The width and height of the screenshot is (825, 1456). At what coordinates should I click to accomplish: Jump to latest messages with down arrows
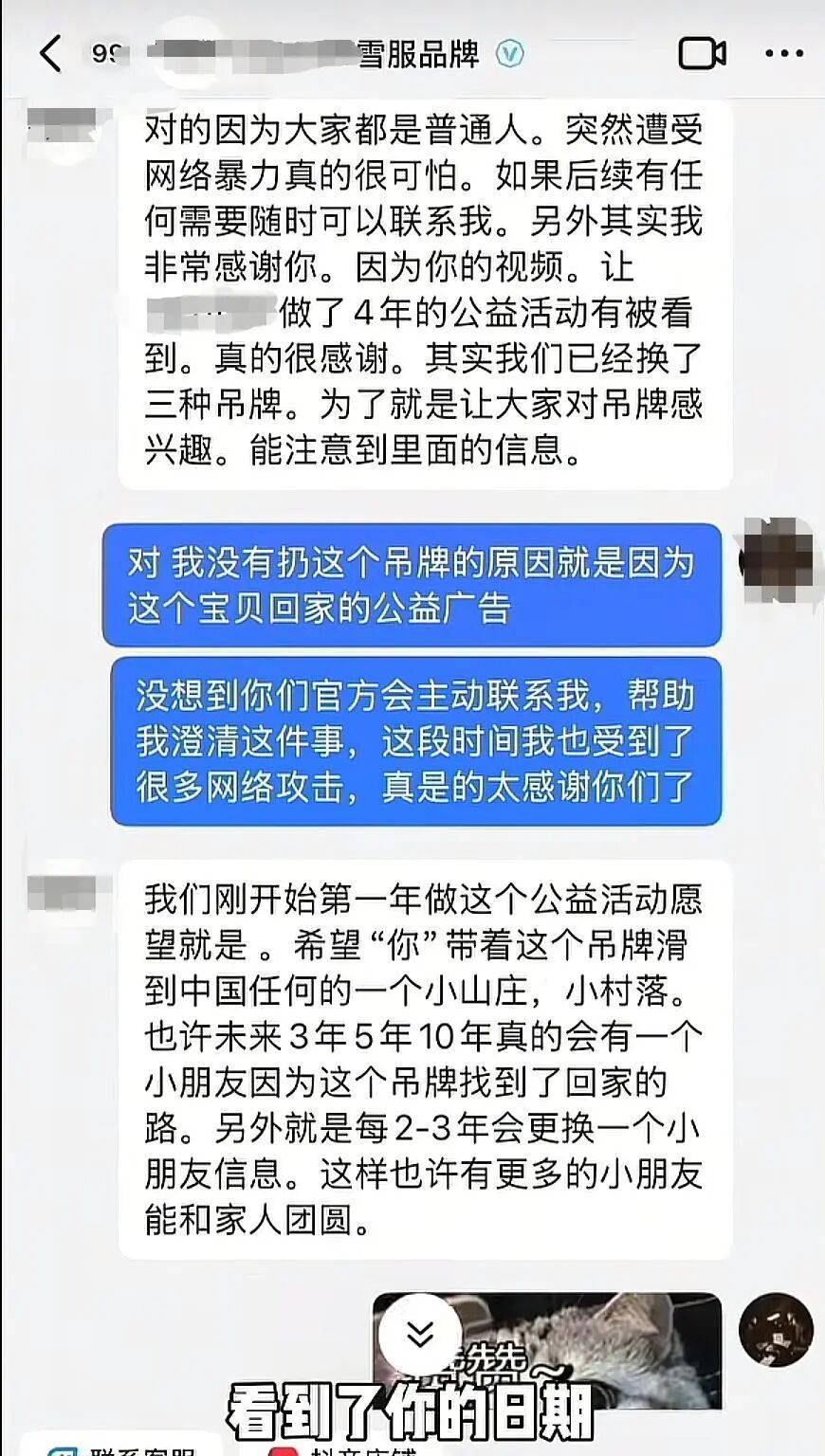419,1336
